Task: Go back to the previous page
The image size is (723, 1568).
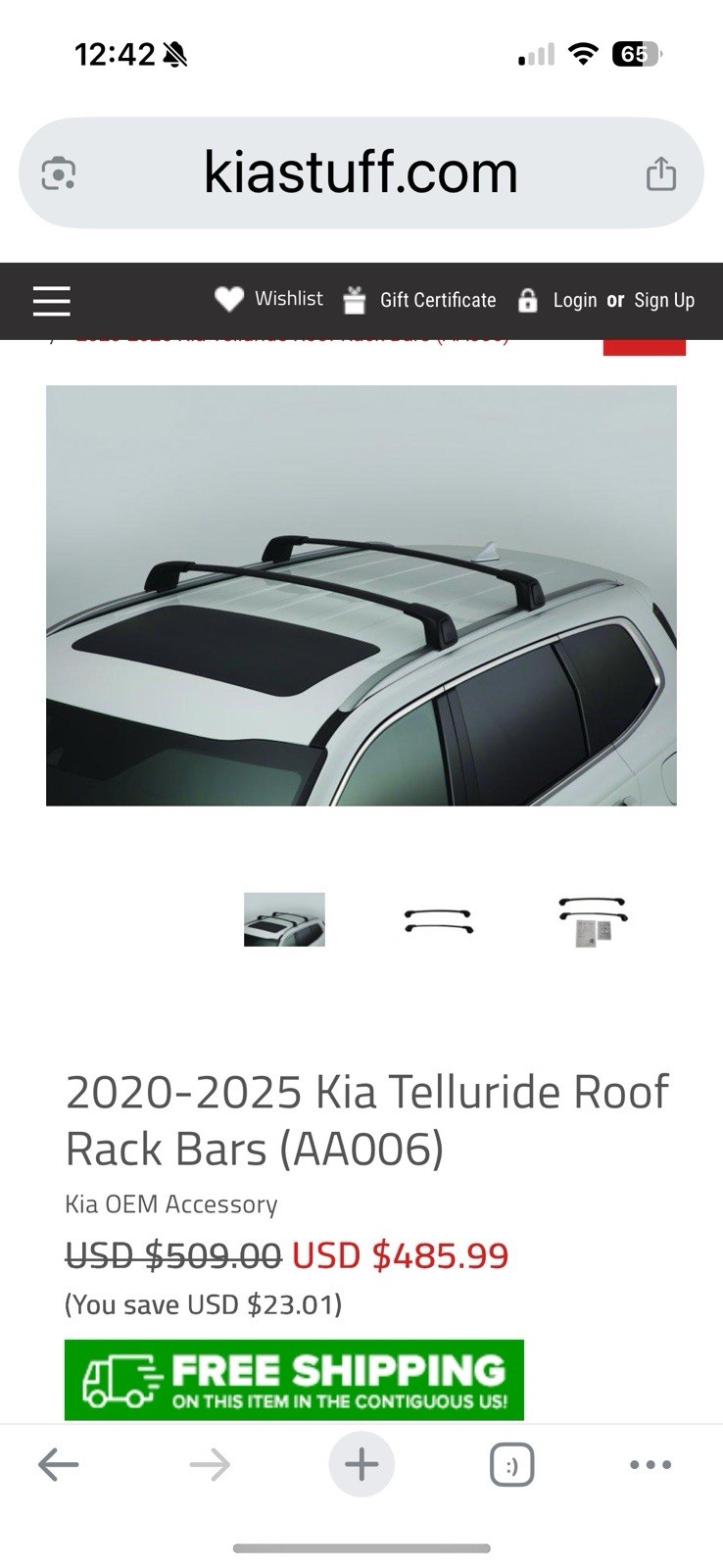Action: coord(58,1465)
